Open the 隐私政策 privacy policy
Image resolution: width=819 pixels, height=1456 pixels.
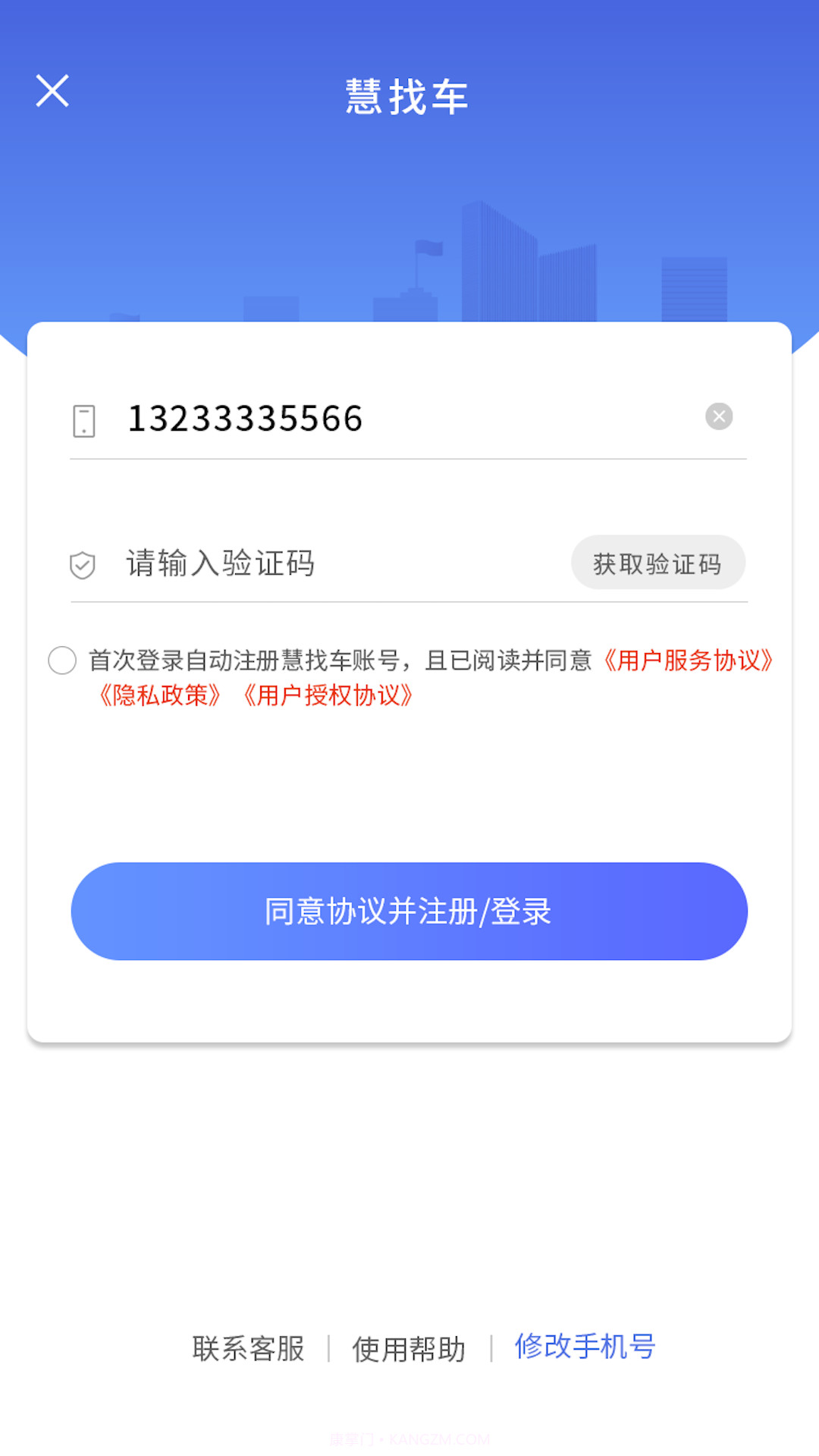(158, 696)
